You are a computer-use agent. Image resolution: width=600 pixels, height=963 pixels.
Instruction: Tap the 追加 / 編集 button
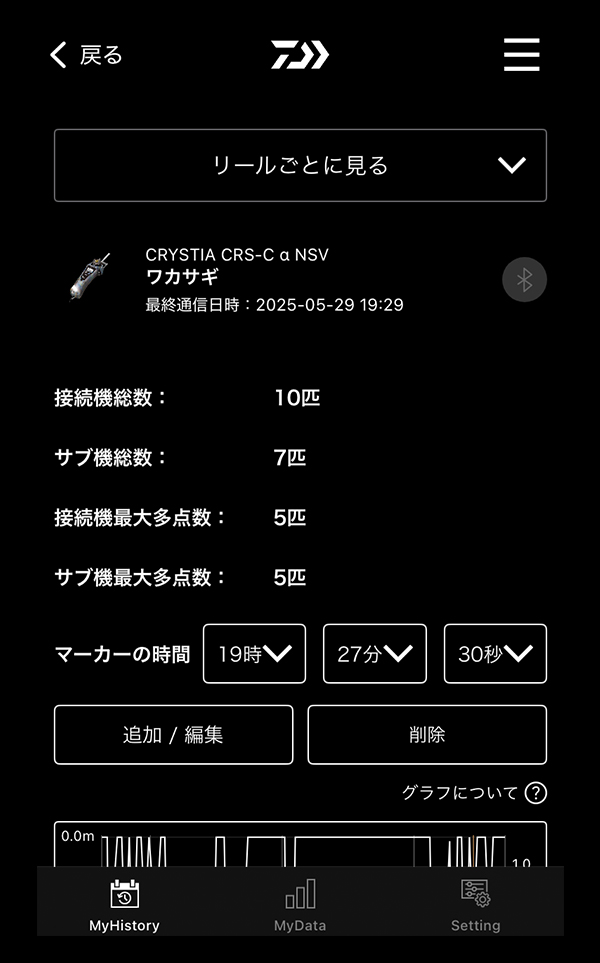(173, 735)
